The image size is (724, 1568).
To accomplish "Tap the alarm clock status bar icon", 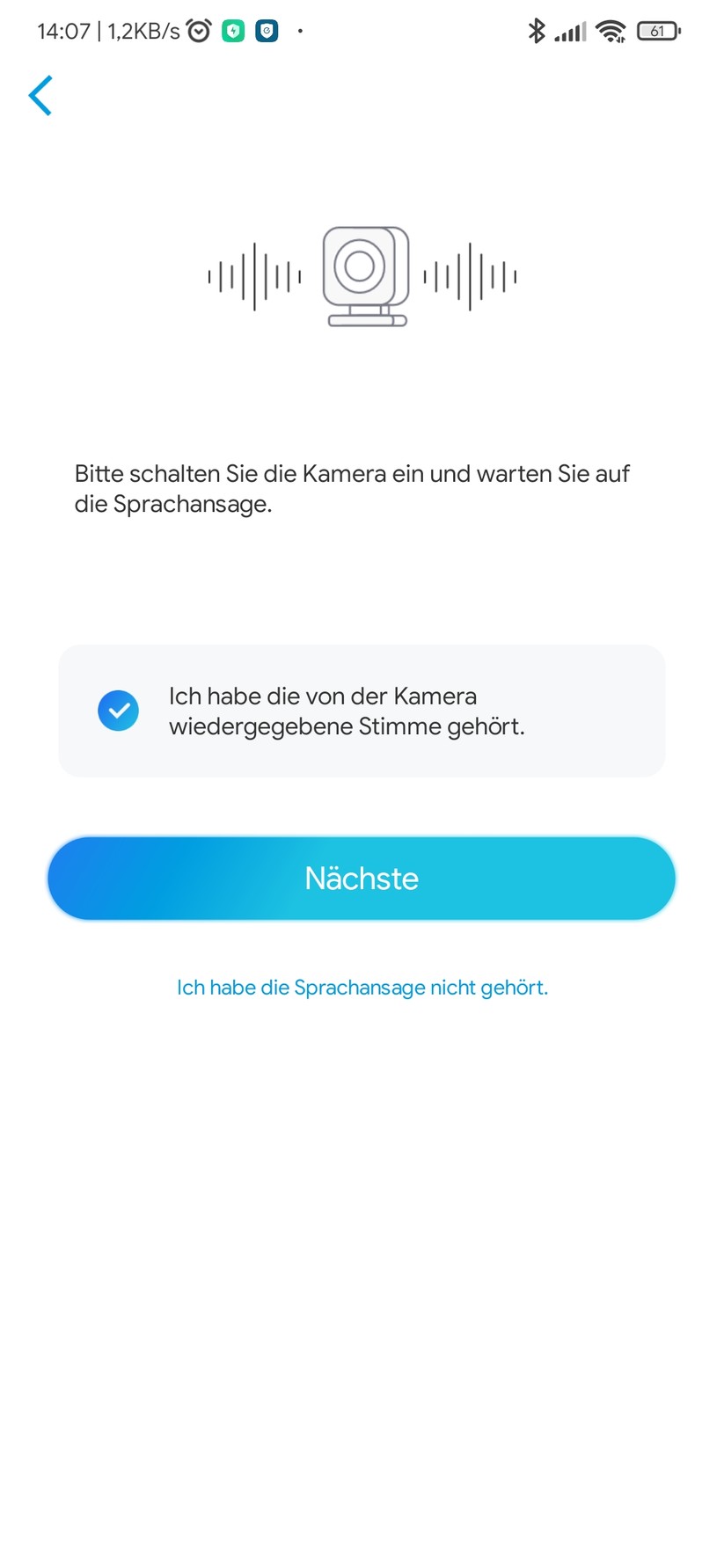I will 199,30.
